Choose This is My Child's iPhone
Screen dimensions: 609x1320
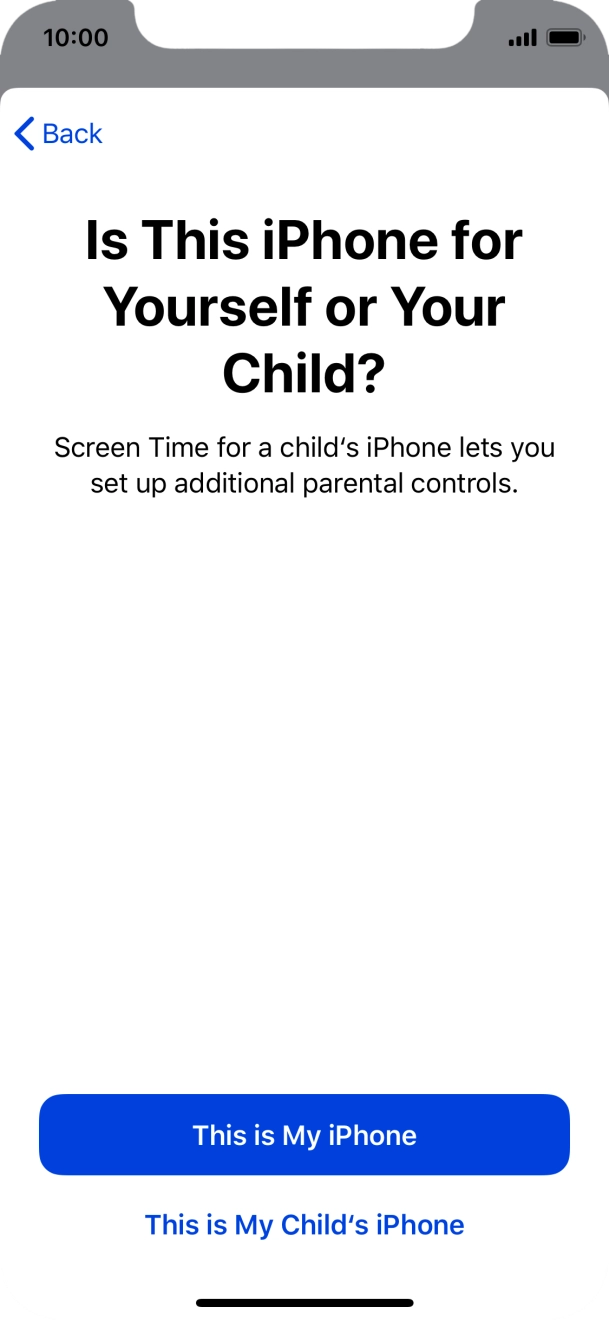[x=304, y=1225]
